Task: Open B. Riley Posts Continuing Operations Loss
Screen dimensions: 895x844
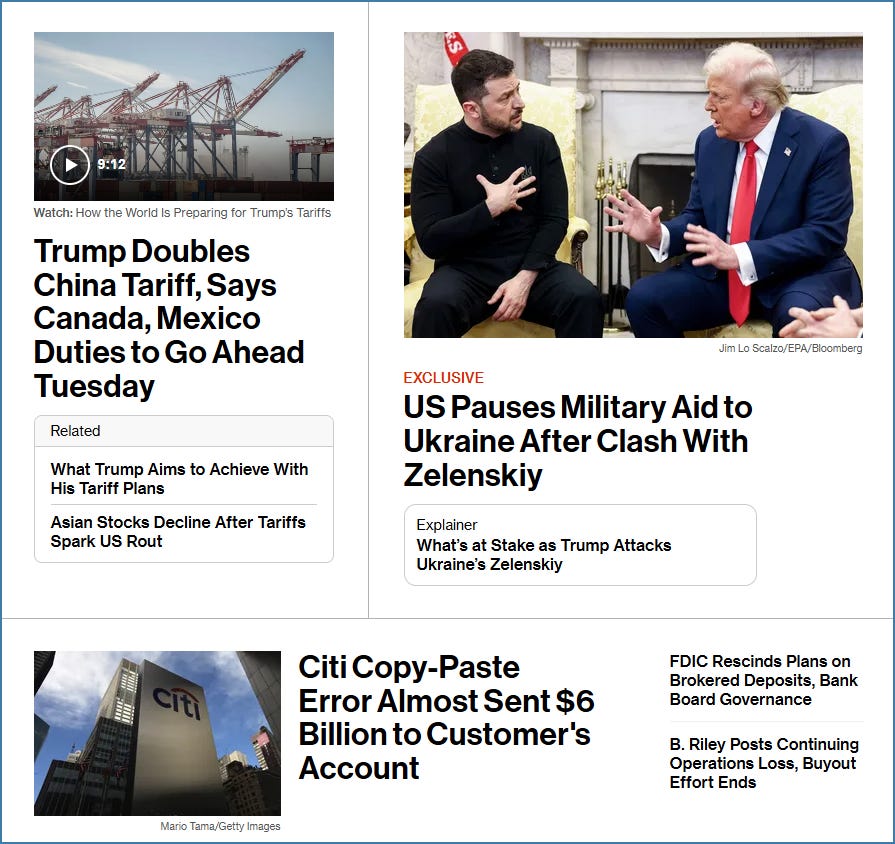Action: [x=764, y=763]
